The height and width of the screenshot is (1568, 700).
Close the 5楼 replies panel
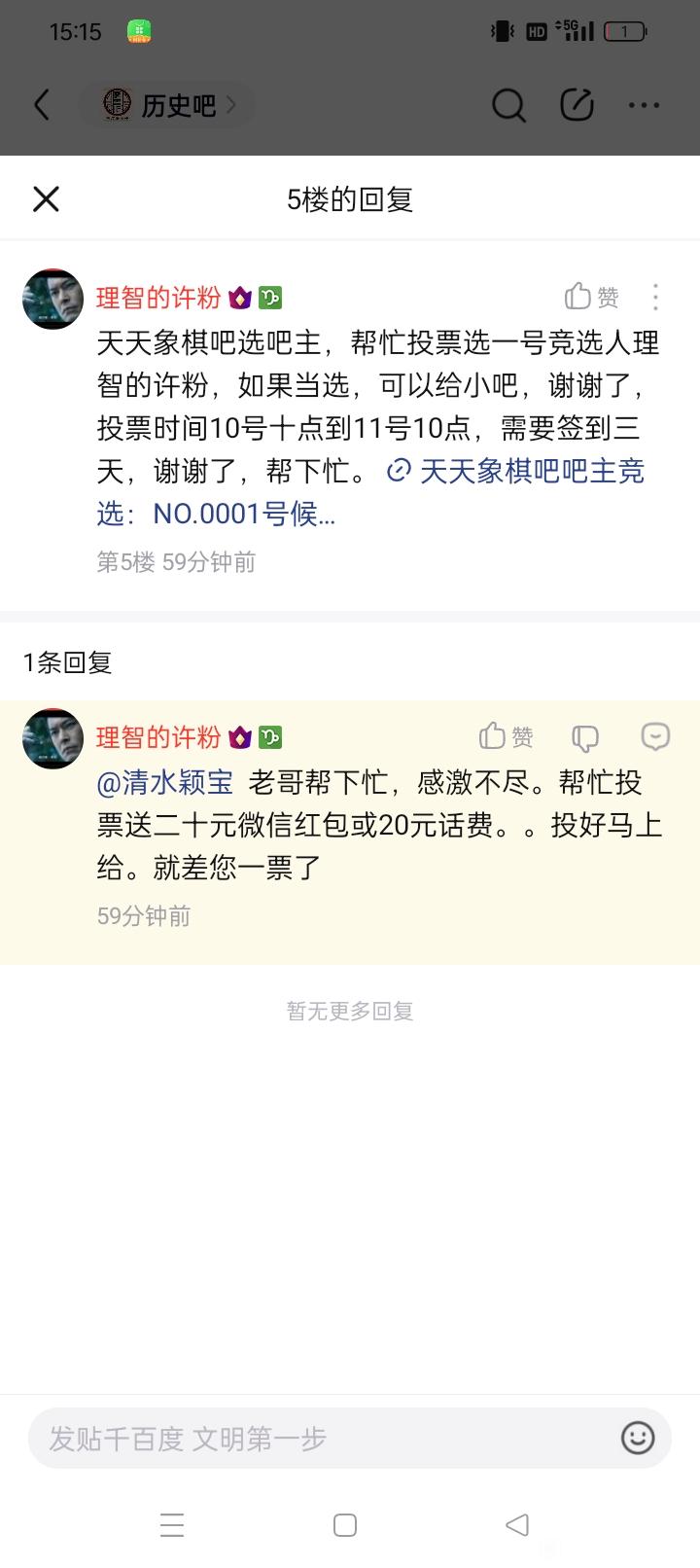tap(46, 199)
